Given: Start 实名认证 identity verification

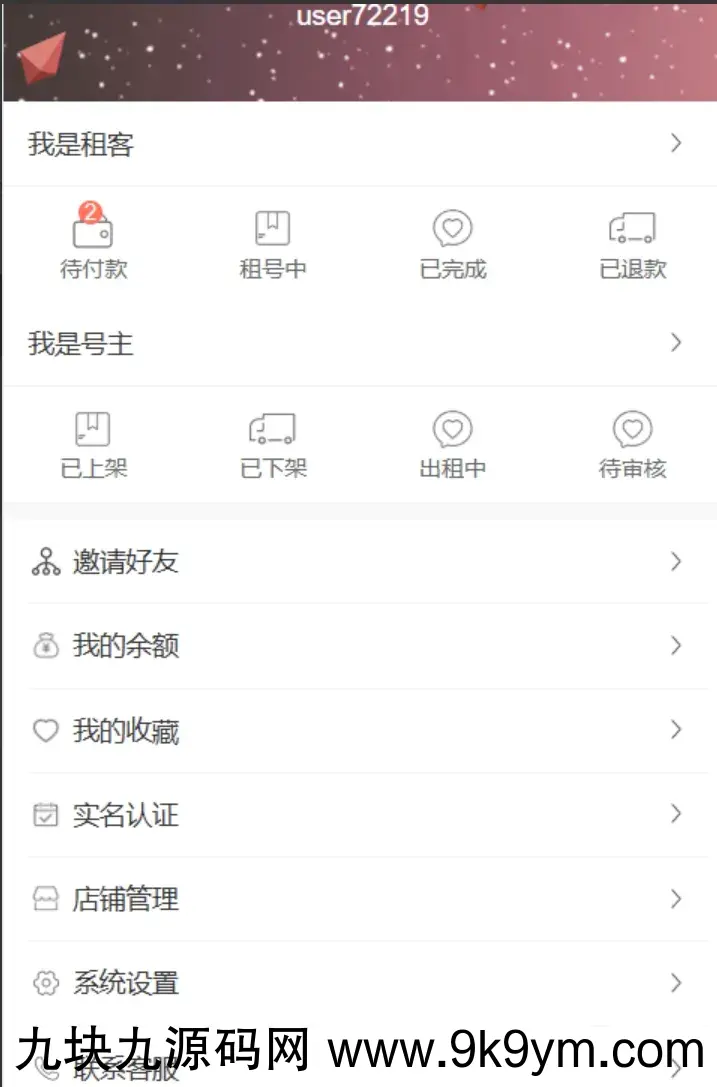Looking at the screenshot, I should tap(358, 815).
